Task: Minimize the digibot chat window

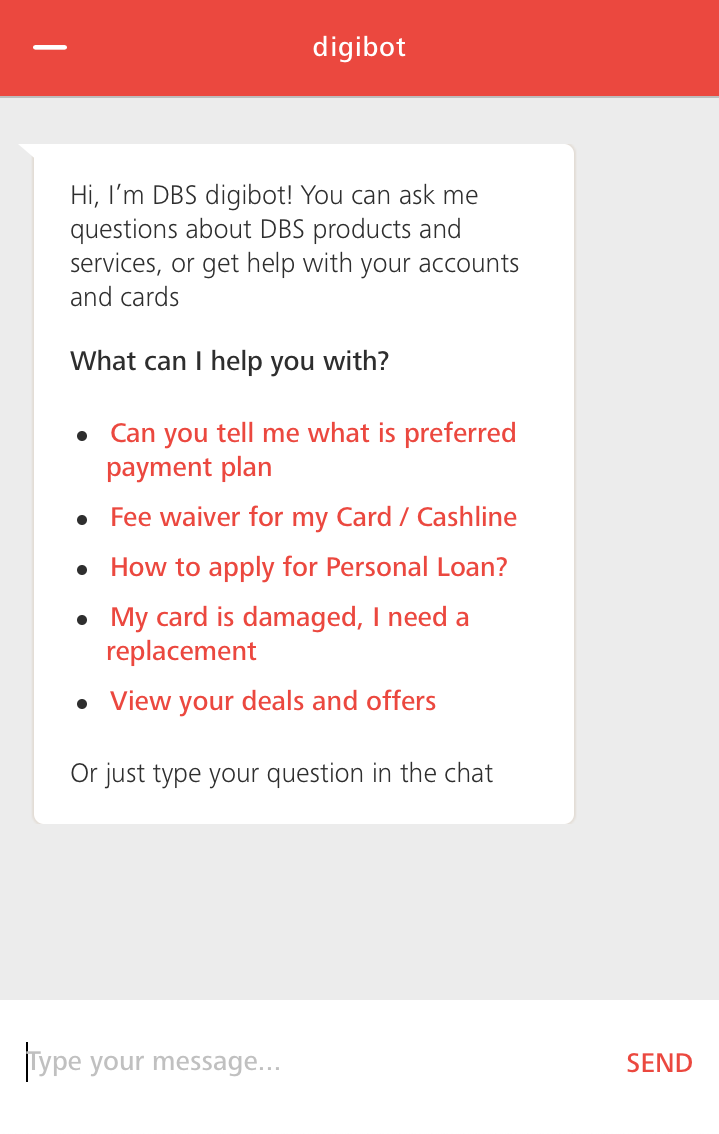Action: coord(50,47)
